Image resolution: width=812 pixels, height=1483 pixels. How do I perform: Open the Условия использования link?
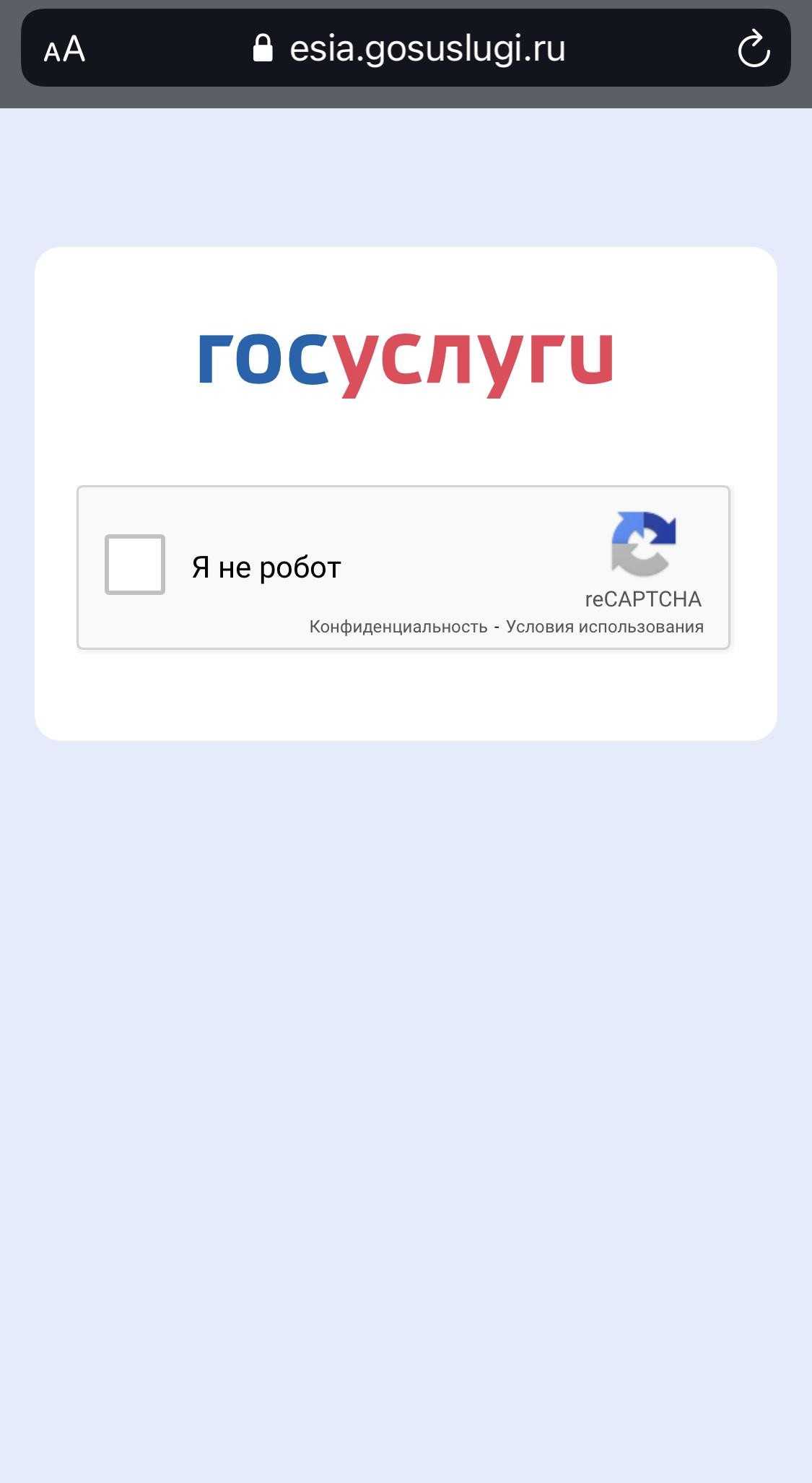pyautogui.click(x=604, y=627)
